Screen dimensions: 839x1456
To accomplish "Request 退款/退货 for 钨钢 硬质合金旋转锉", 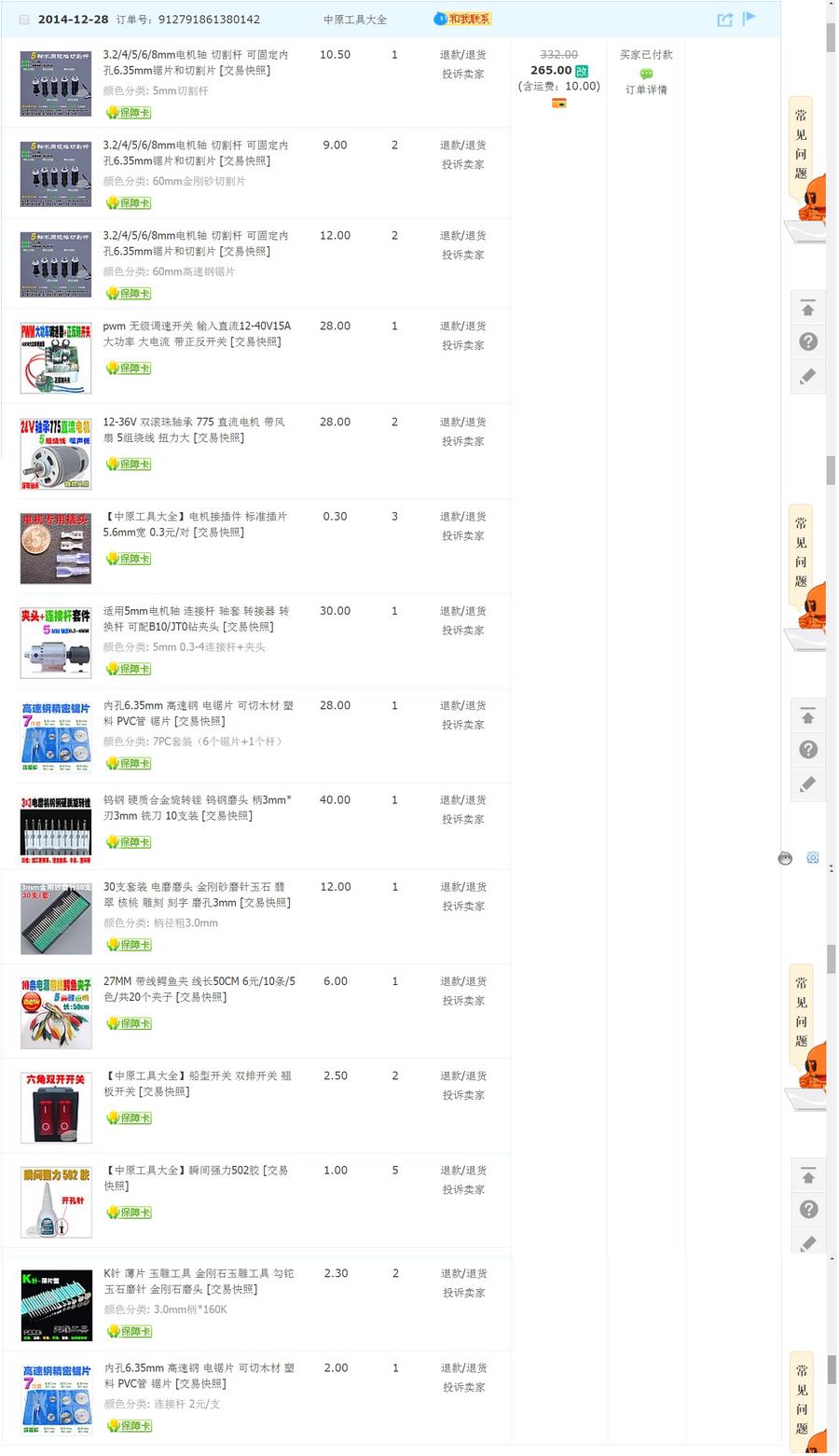I will point(462,800).
